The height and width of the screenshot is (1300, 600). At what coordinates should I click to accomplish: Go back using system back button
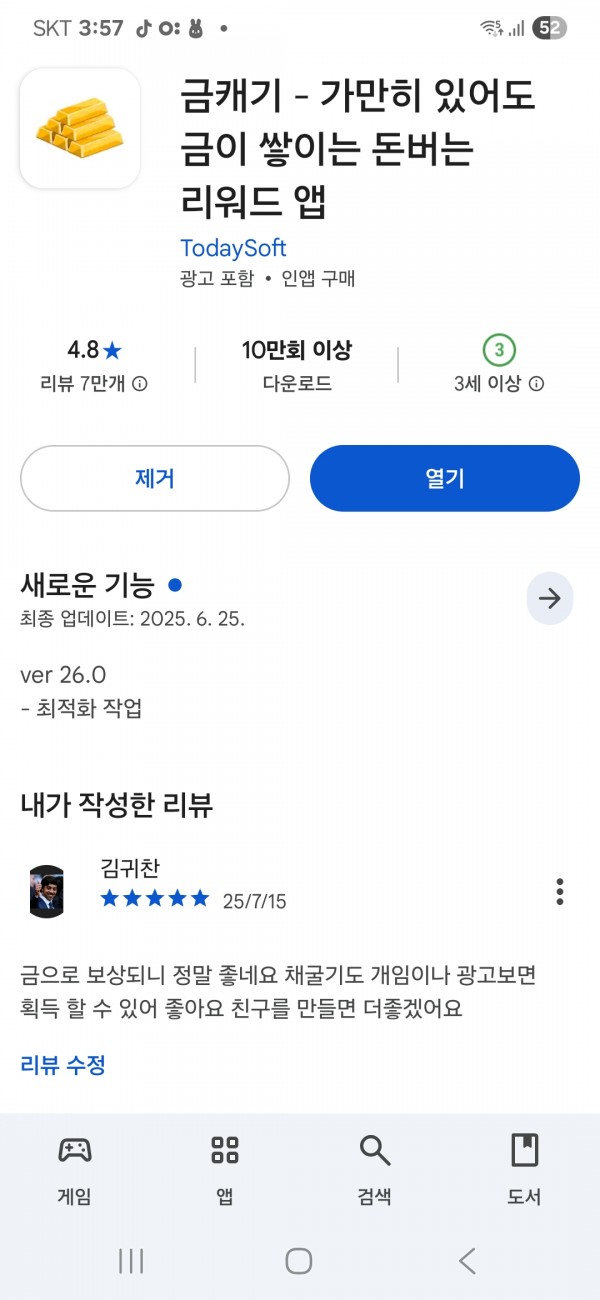click(x=467, y=1261)
